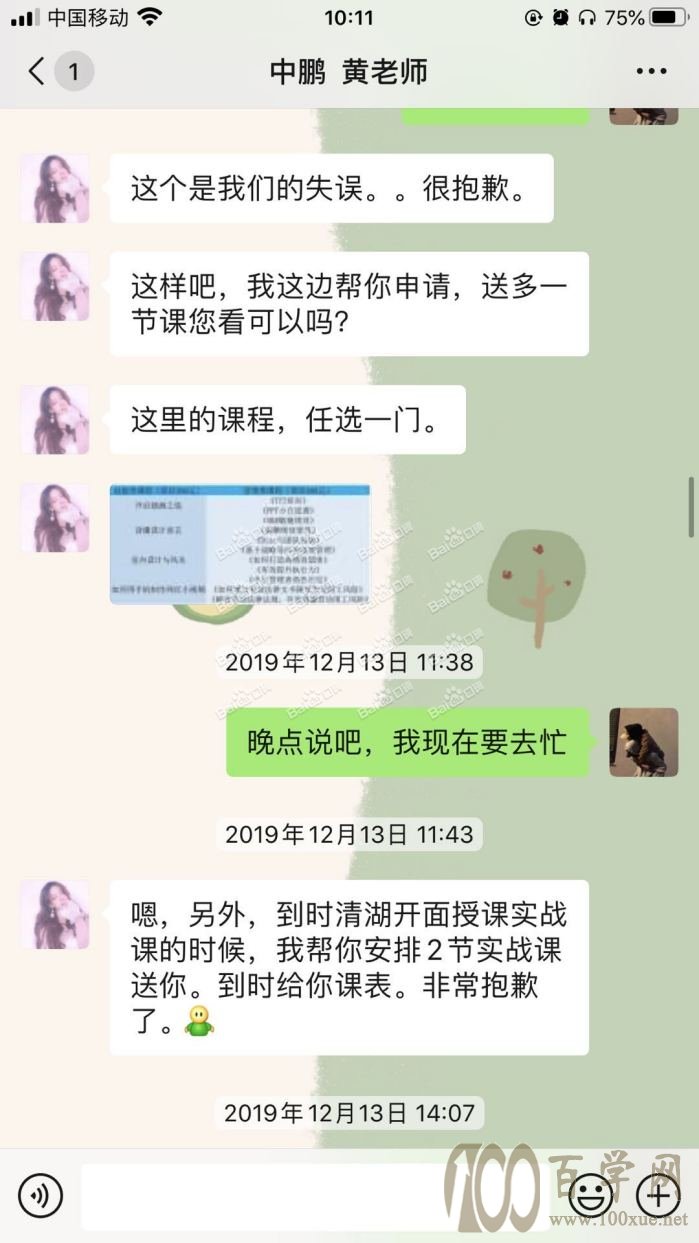Open the chat info overflow menu
Screen dimensions: 699x1243
651,72
